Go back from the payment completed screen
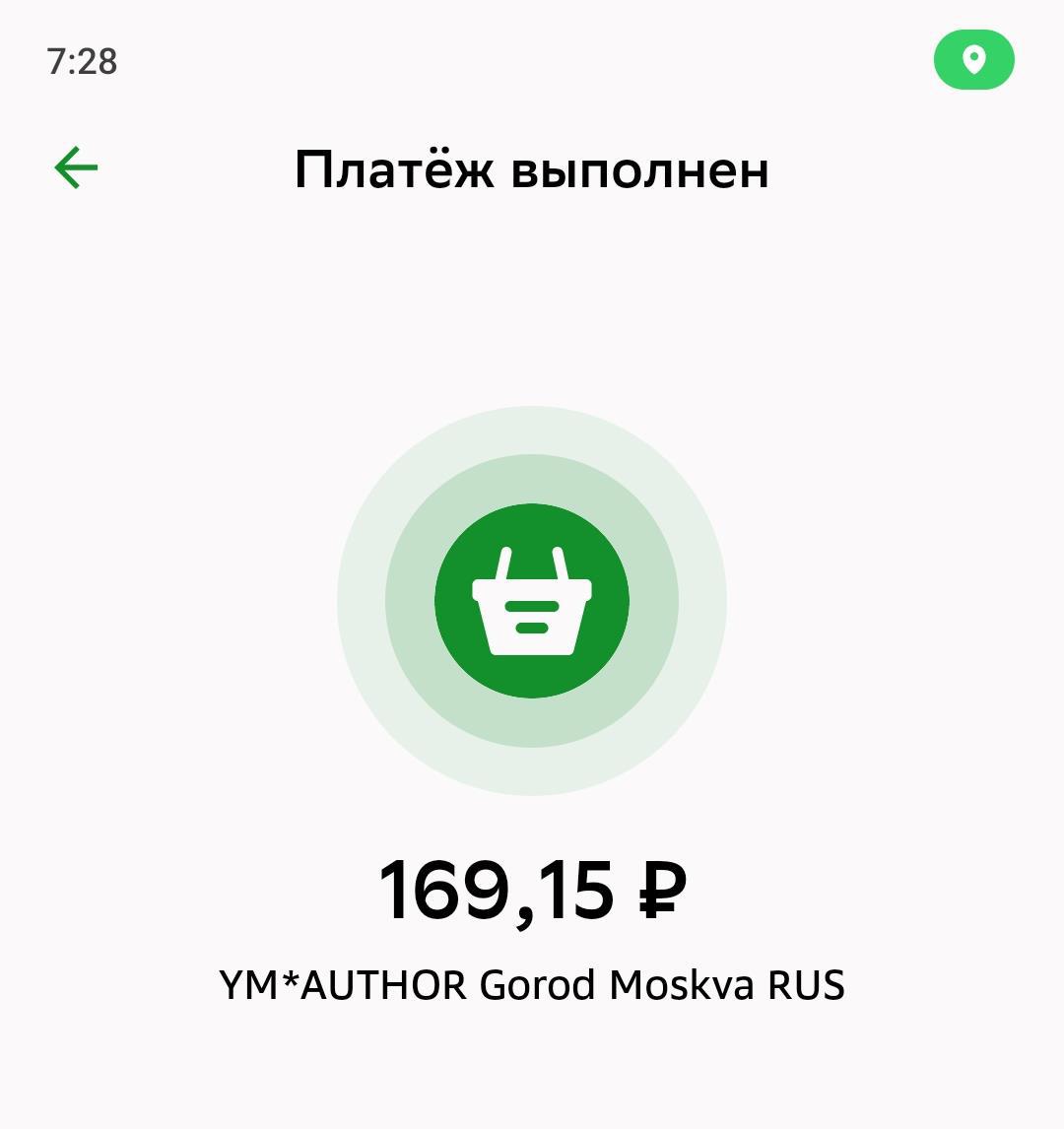1064x1129 pixels. tap(76, 167)
